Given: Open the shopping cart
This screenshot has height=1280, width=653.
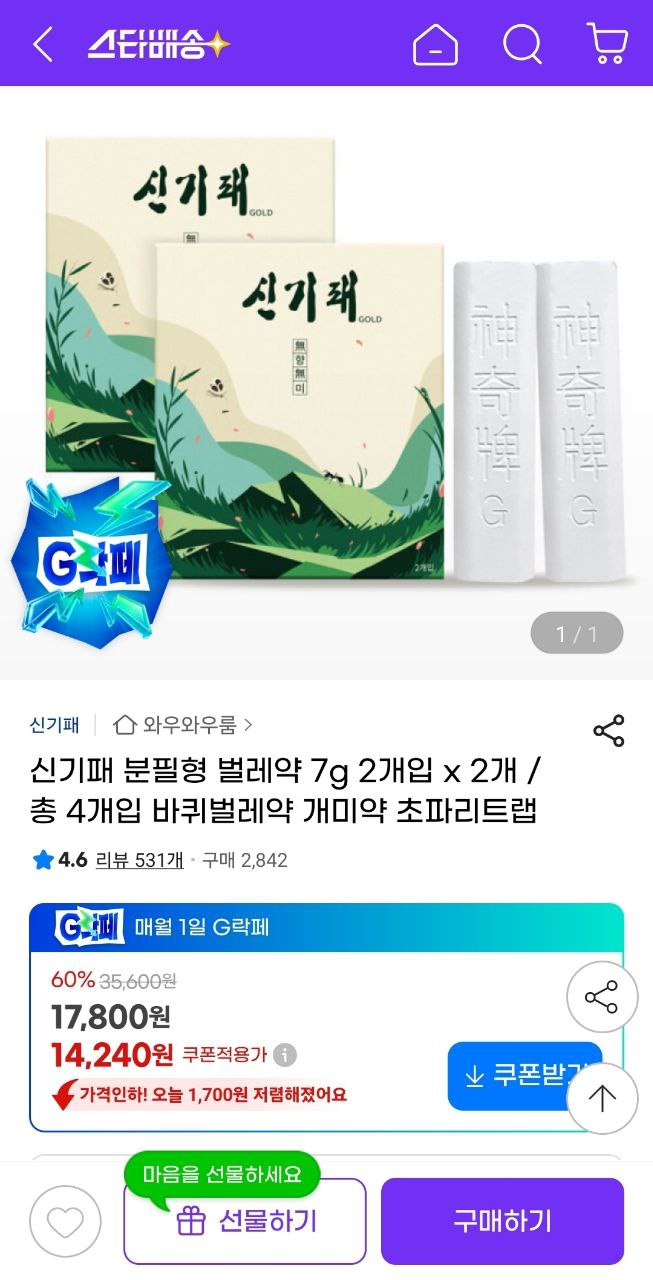Looking at the screenshot, I should click(x=607, y=44).
